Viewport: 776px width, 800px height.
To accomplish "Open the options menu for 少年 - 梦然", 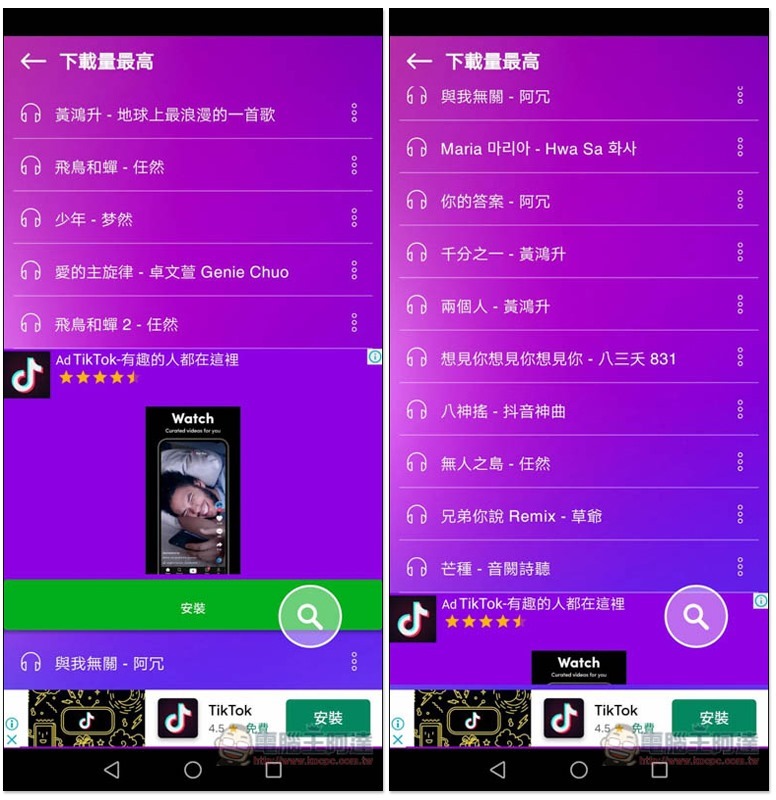I will (x=354, y=218).
